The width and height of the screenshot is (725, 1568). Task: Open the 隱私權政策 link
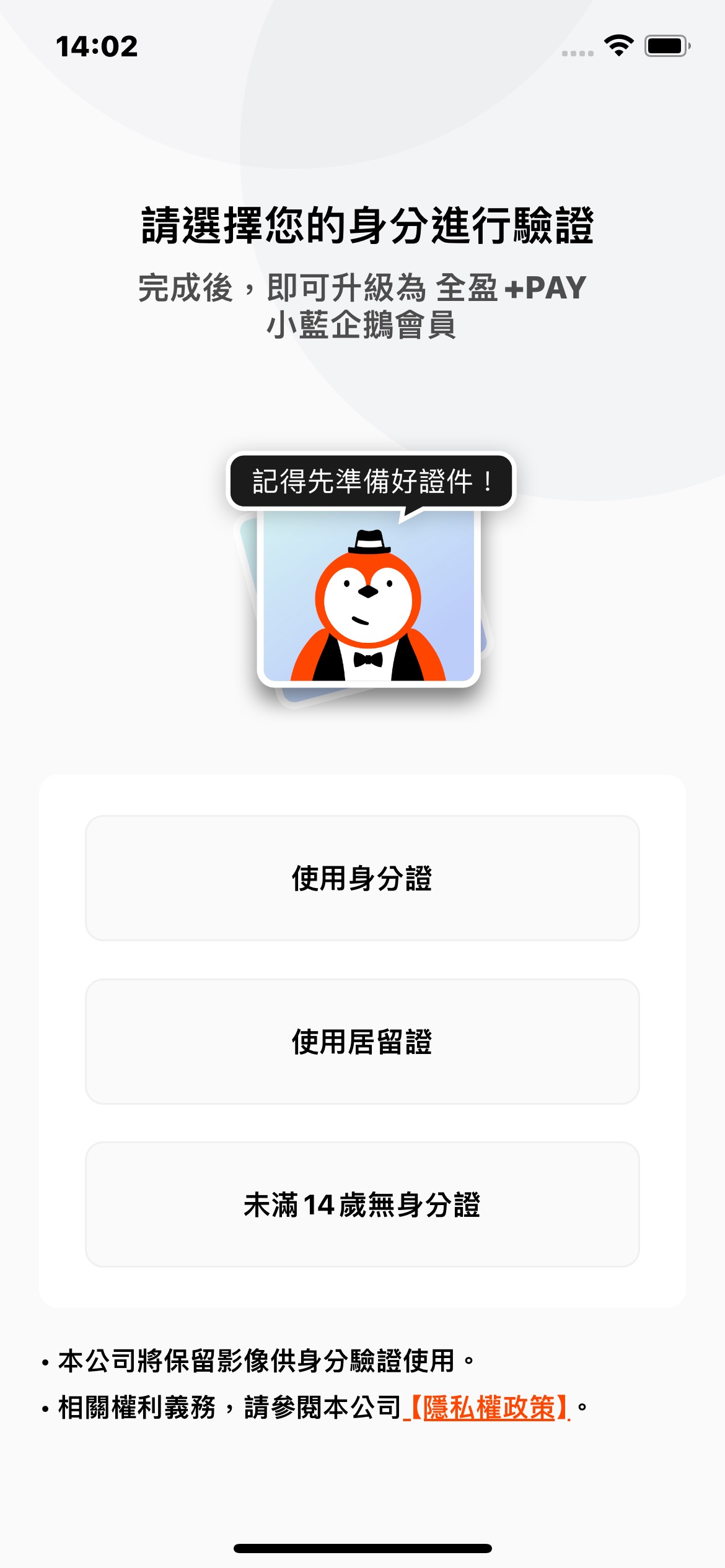click(x=488, y=1408)
